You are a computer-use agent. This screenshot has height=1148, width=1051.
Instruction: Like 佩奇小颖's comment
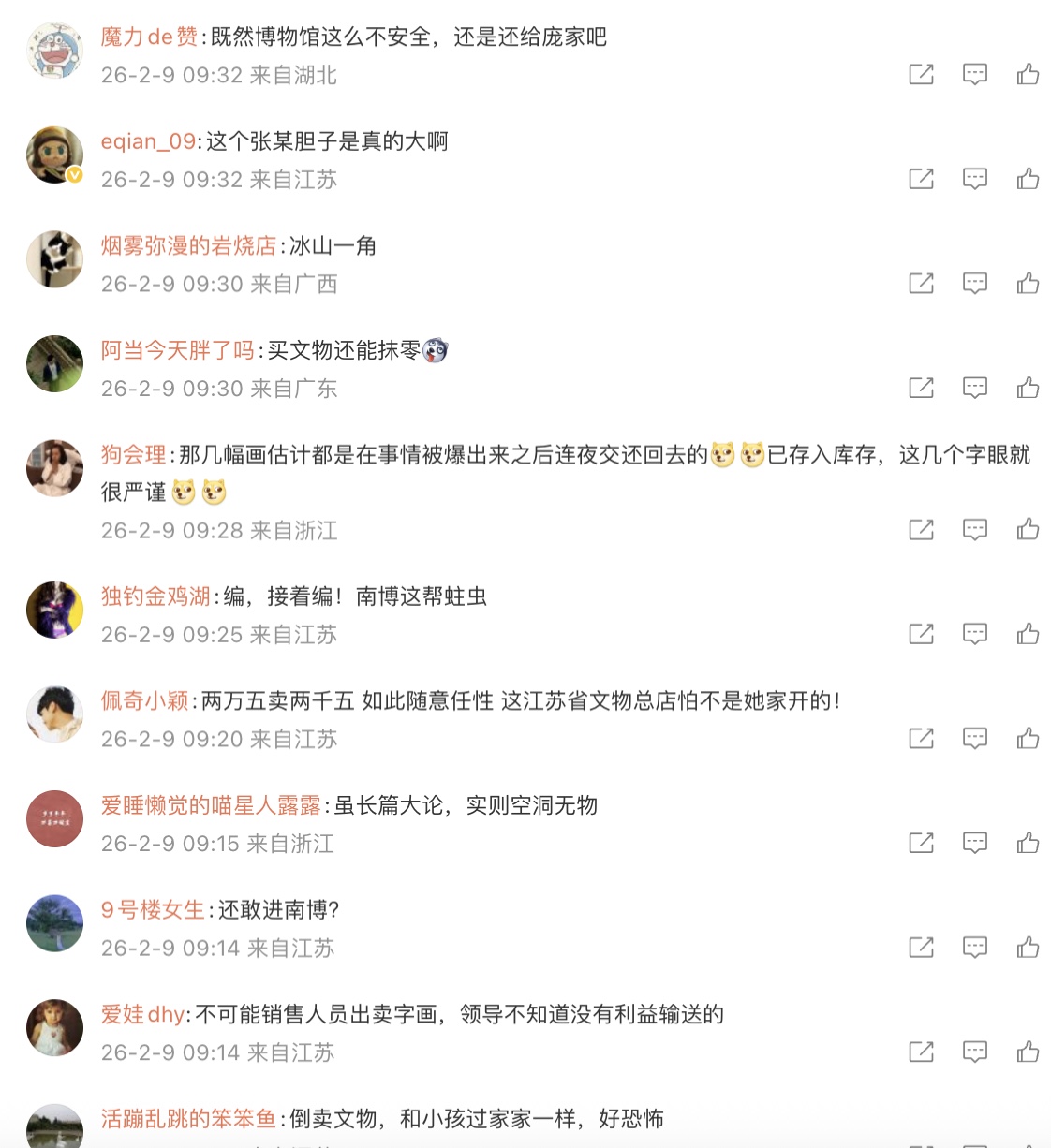[x=1028, y=739]
